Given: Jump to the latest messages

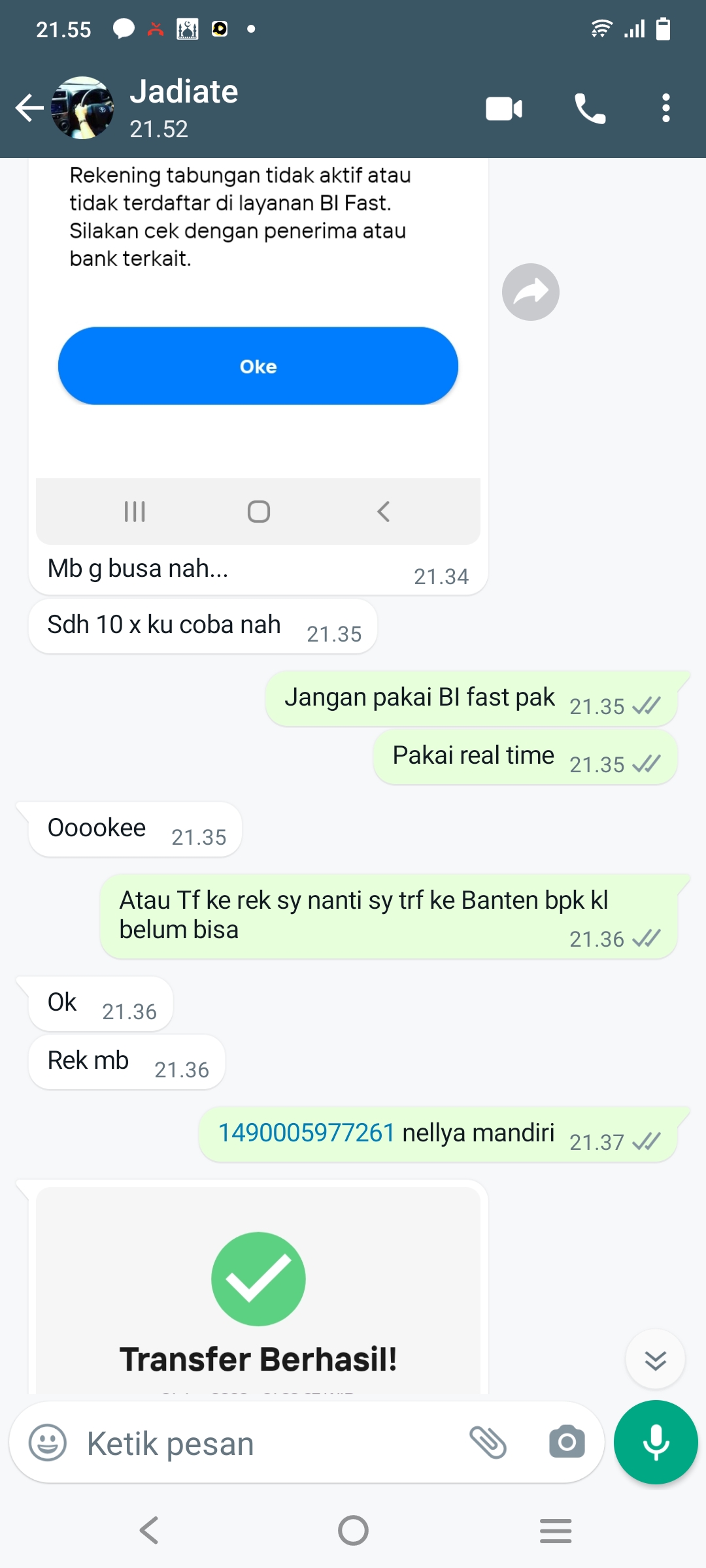Looking at the screenshot, I should [x=655, y=1360].
